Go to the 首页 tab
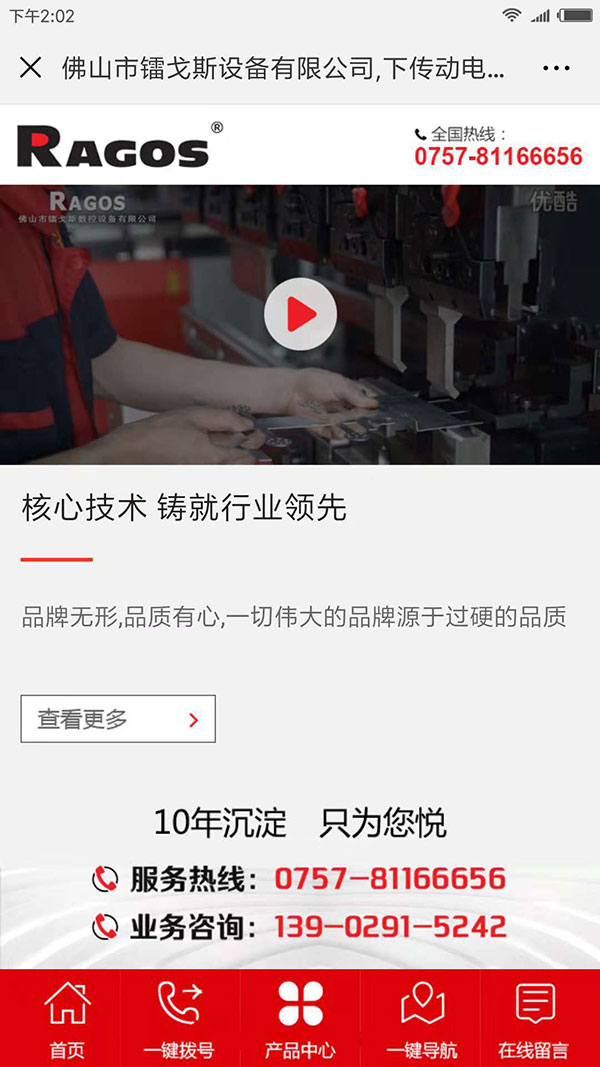The height and width of the screenshot is (1067, 600). pos(67,1018)
